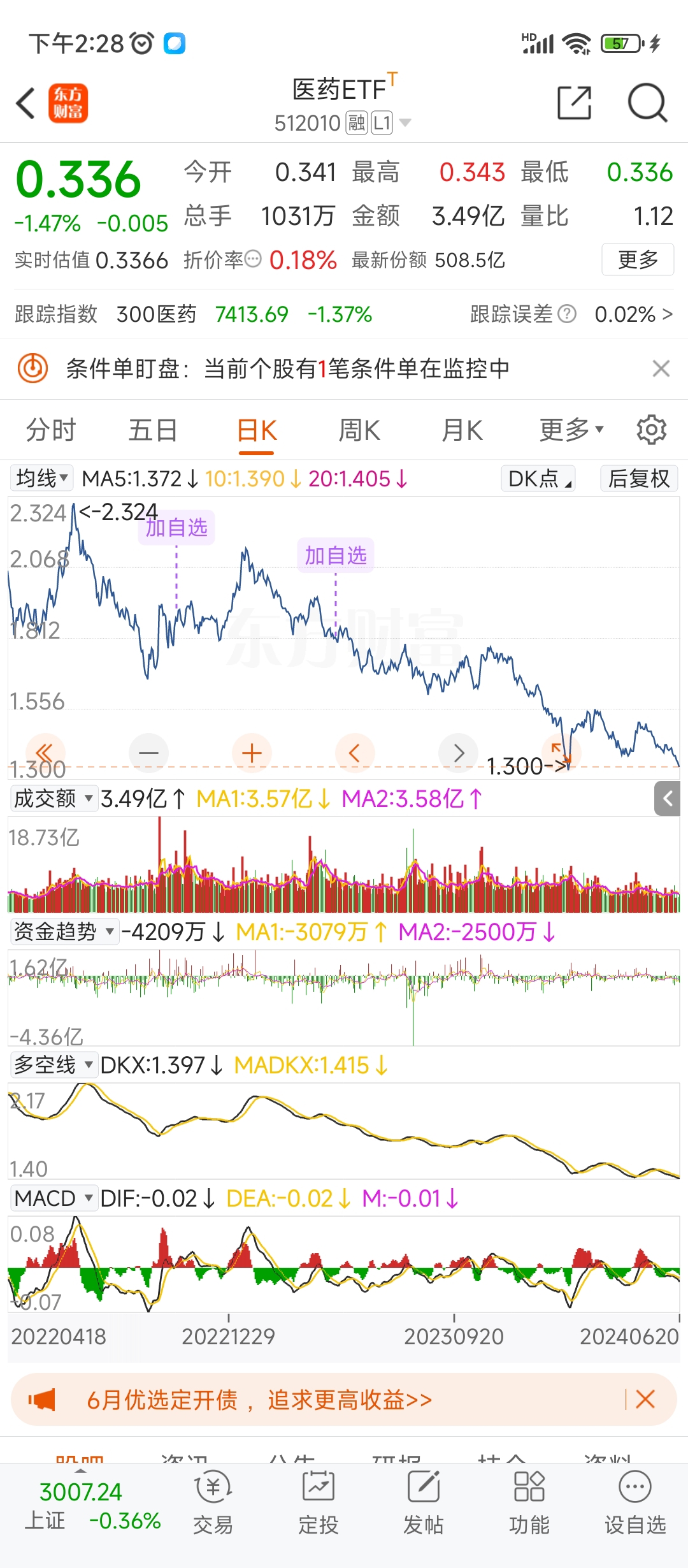The height and width of the screenshot is (1568, 688).
Task: Enable DK点 signal markers on chart
Action: tap(537, 478)
